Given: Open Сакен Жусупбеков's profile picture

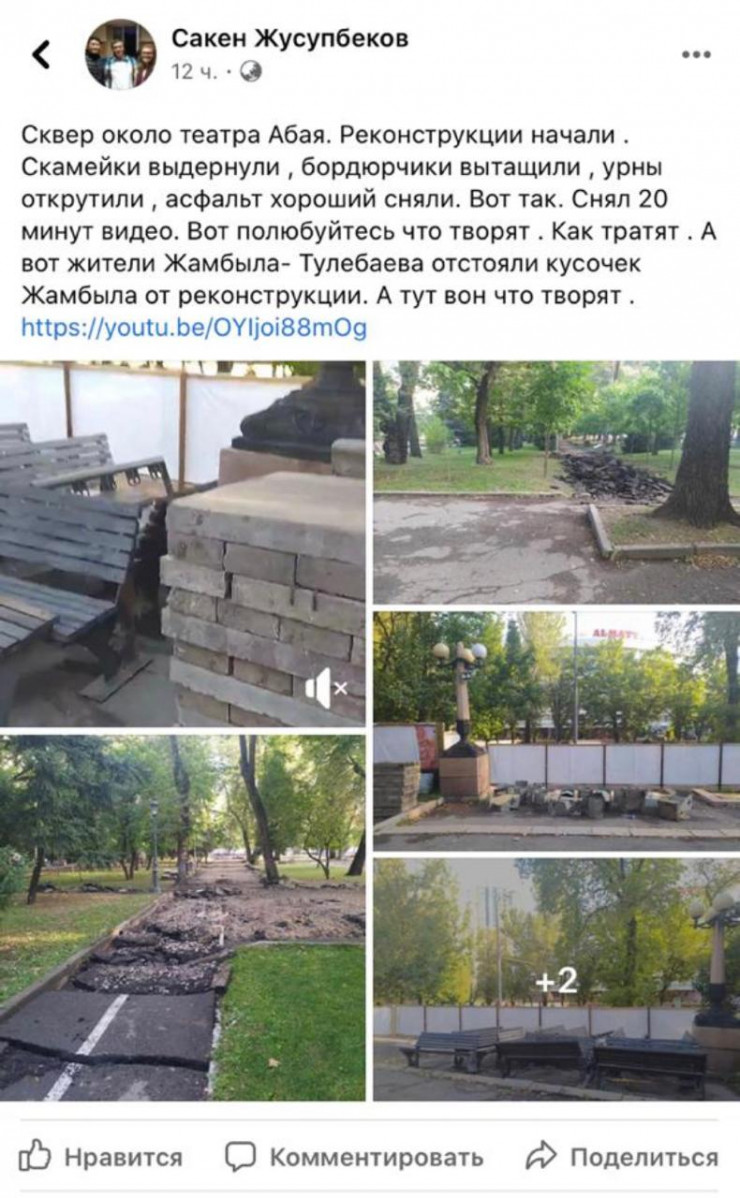Looking at the screenshot, I should point(121,55).
